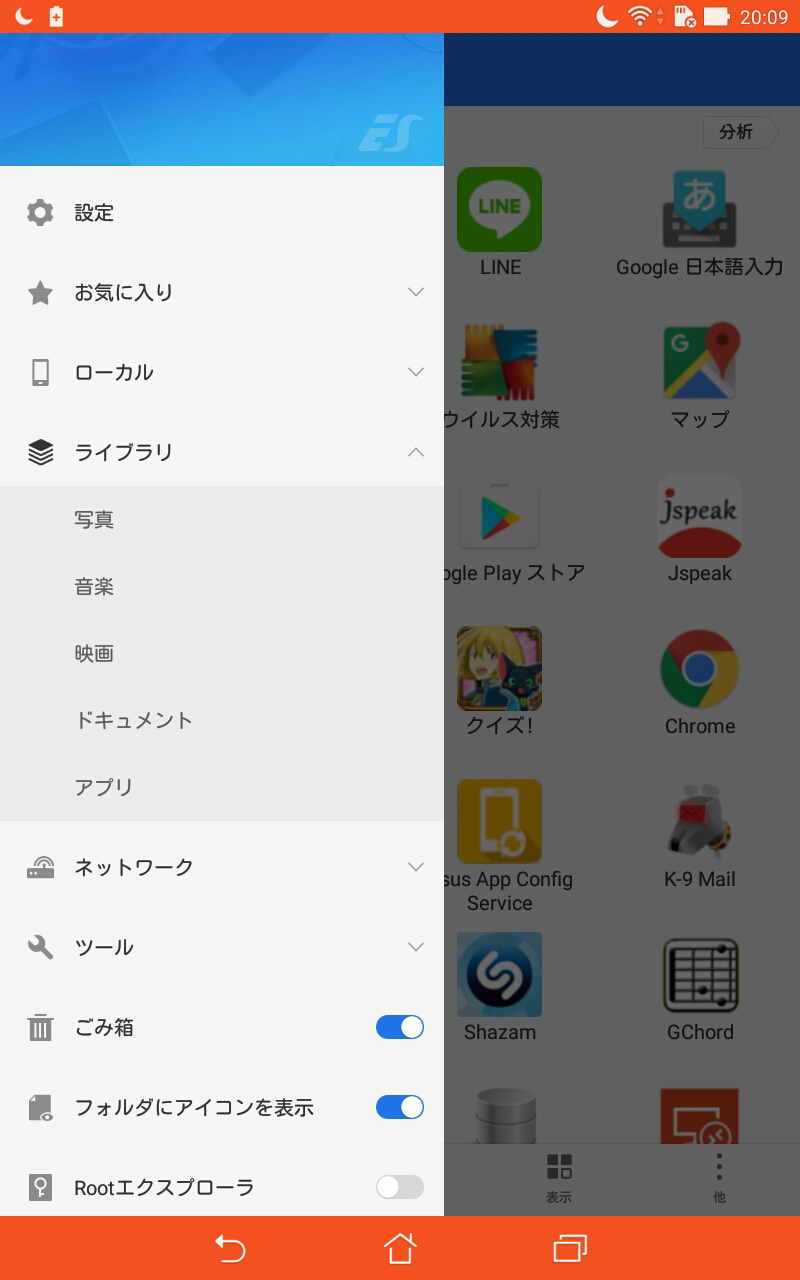
Task: Tap the 分析 button
Action: 741,132
